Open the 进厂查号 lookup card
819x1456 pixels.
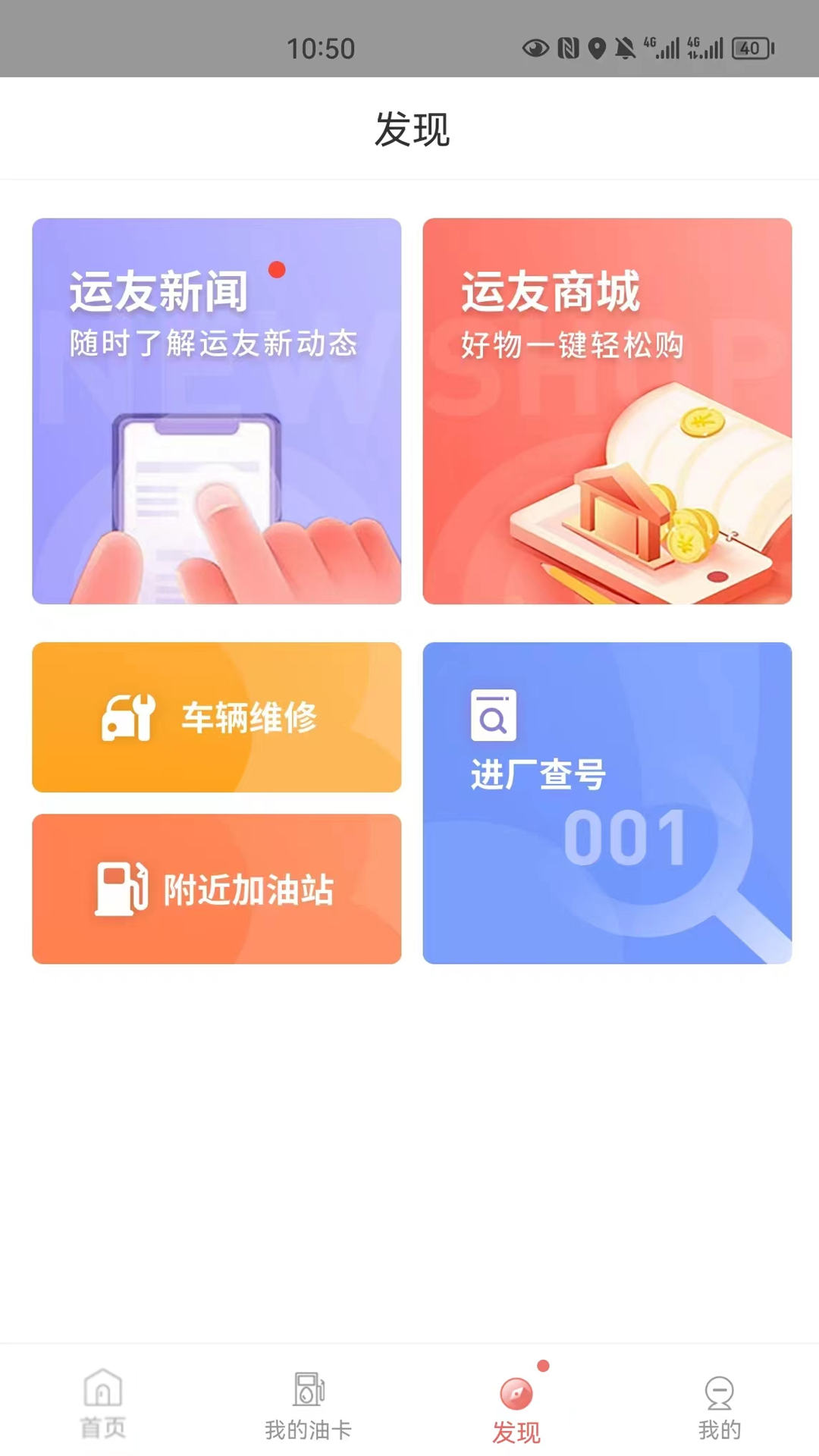click(x=607, y=802)
